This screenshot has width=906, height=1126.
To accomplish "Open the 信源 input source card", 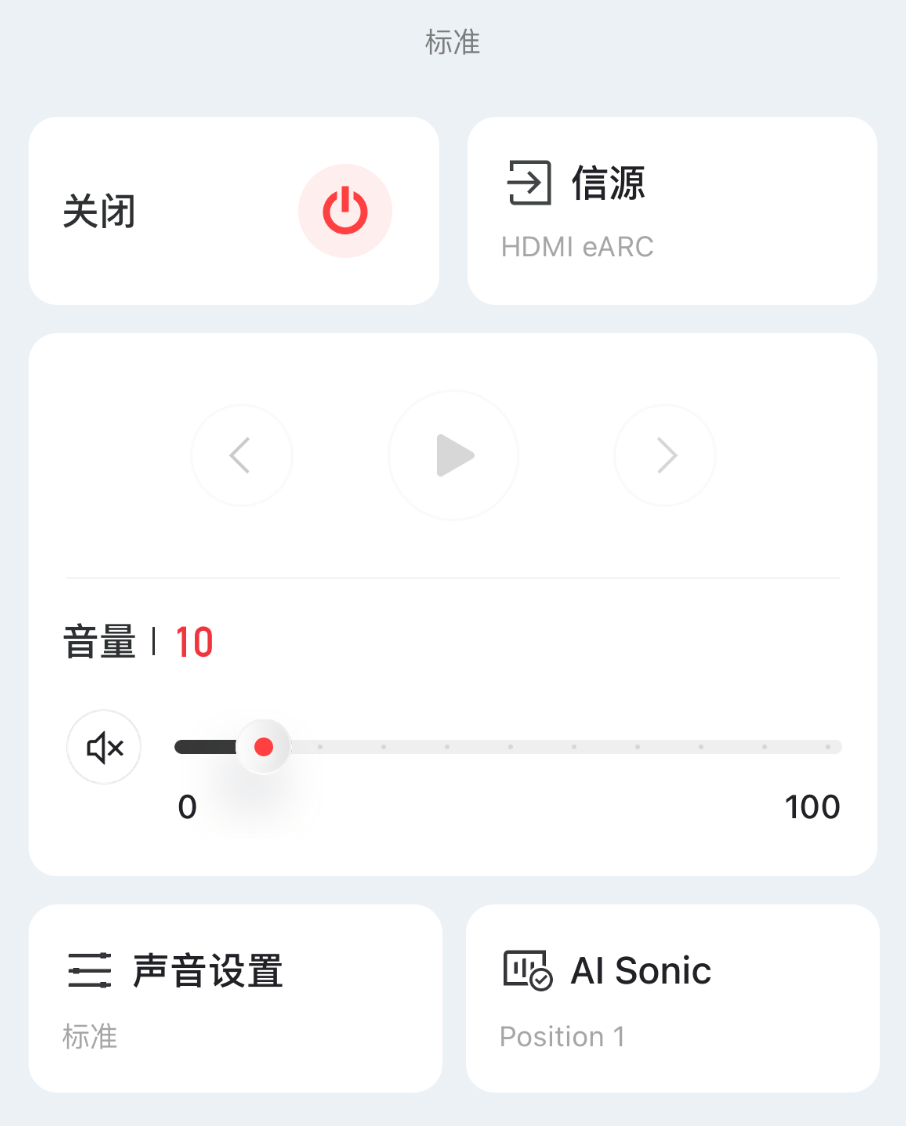I will pos(672,211).
